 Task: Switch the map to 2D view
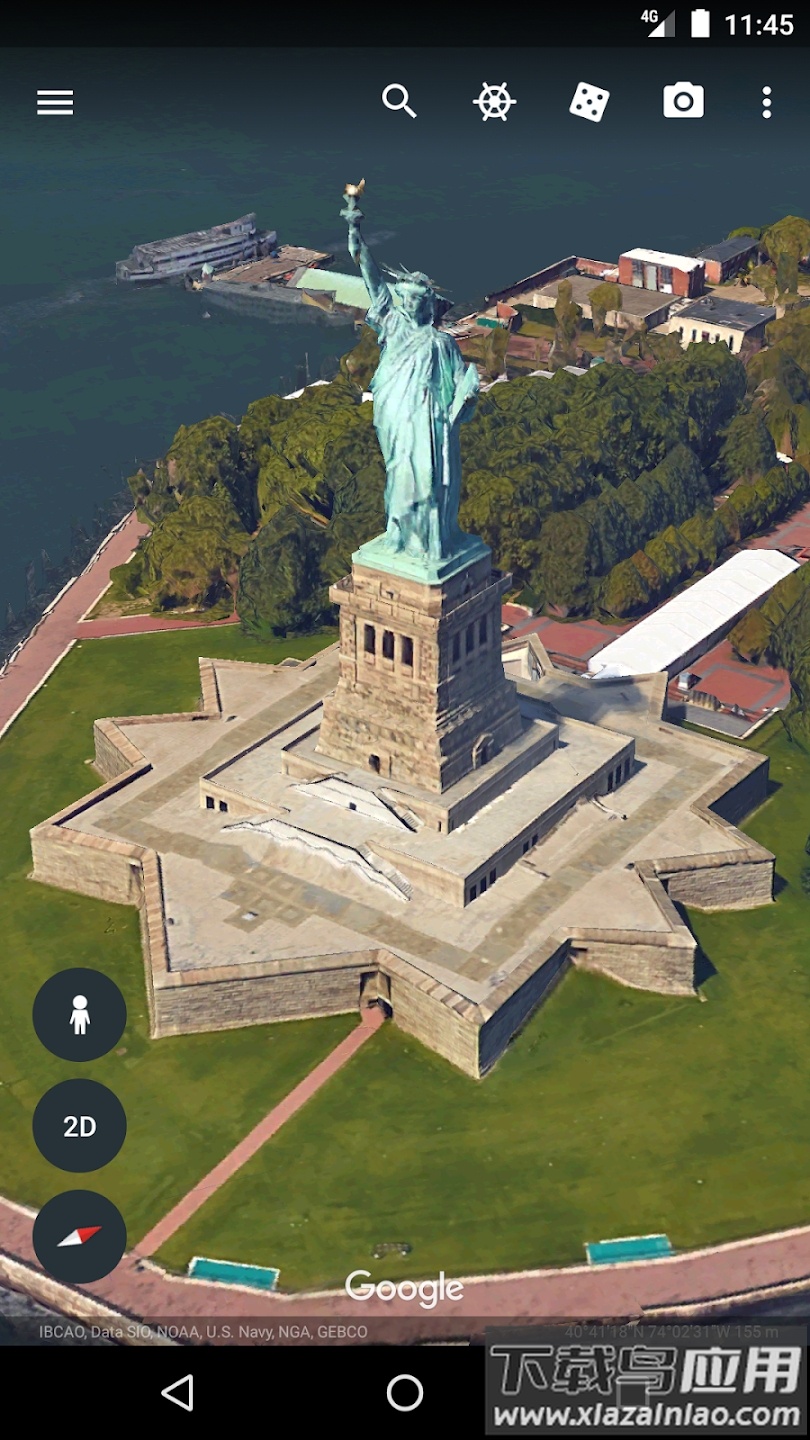click(80, 1126)
